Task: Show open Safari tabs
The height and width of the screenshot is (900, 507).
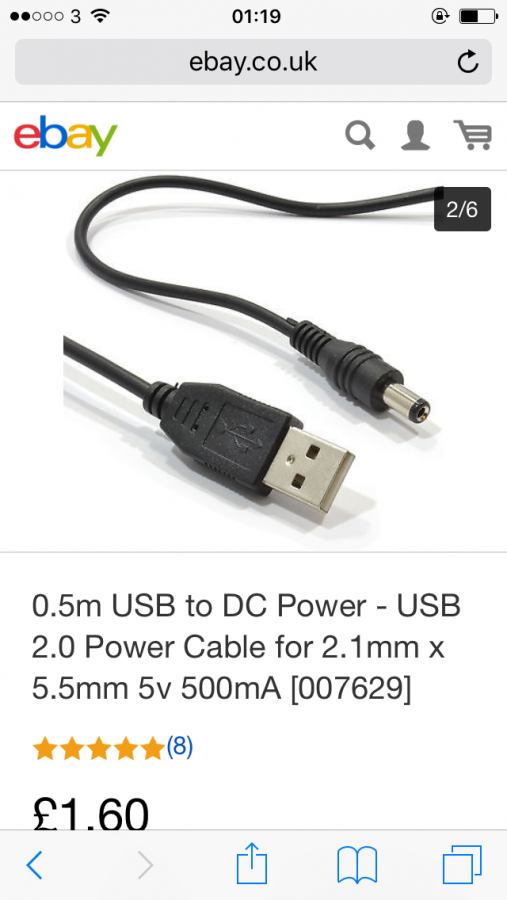Action: pyautogui.click(x=462, y=864)
